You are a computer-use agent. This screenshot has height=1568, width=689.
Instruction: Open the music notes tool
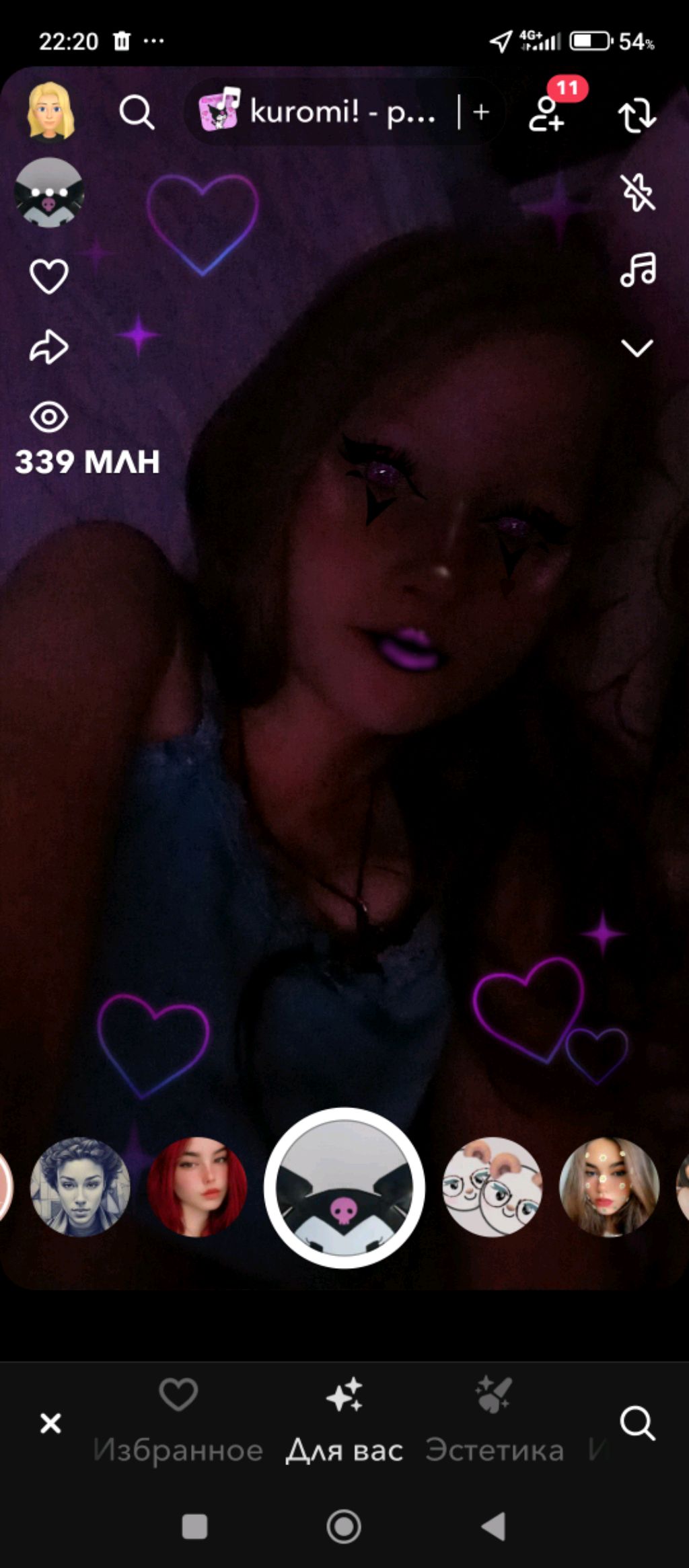click(x=637, y=270)
